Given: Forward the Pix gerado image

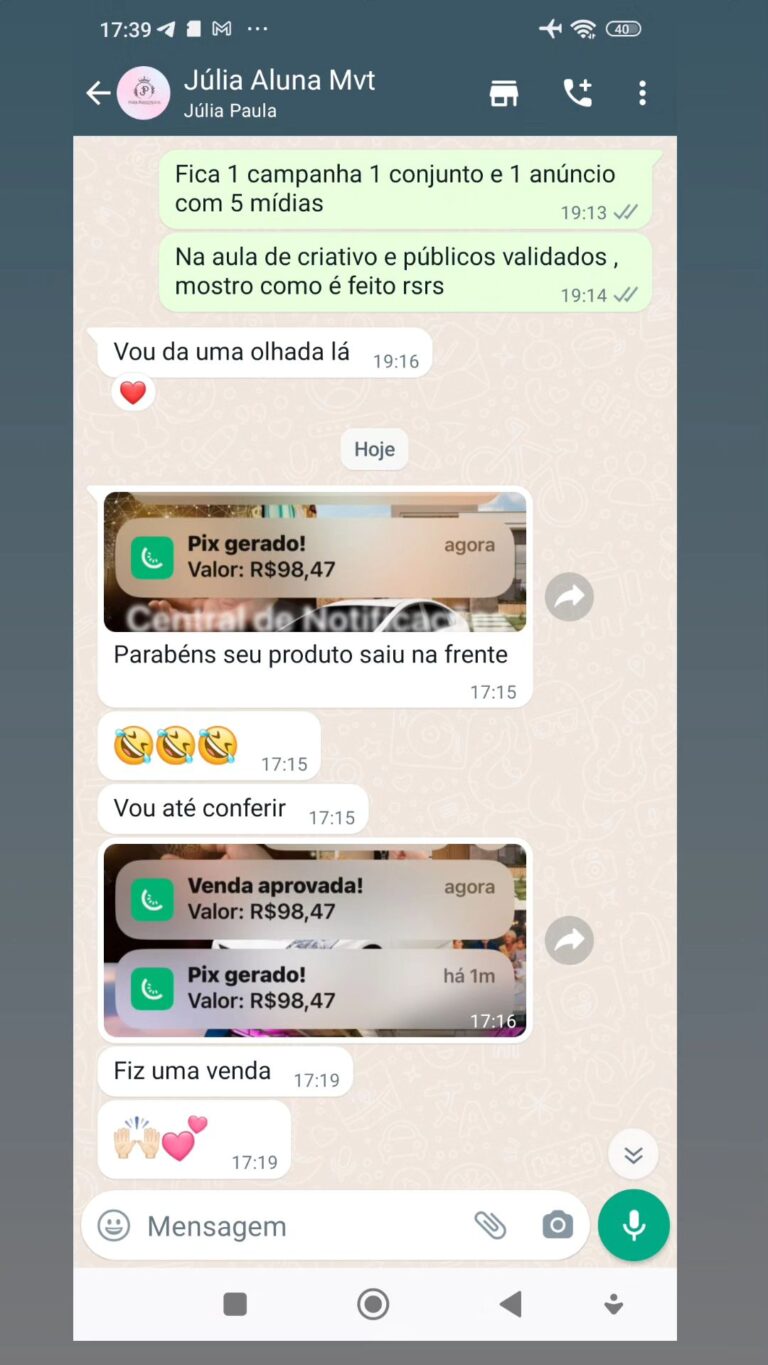Looking at the screenshot, I should tap(569, 598).
